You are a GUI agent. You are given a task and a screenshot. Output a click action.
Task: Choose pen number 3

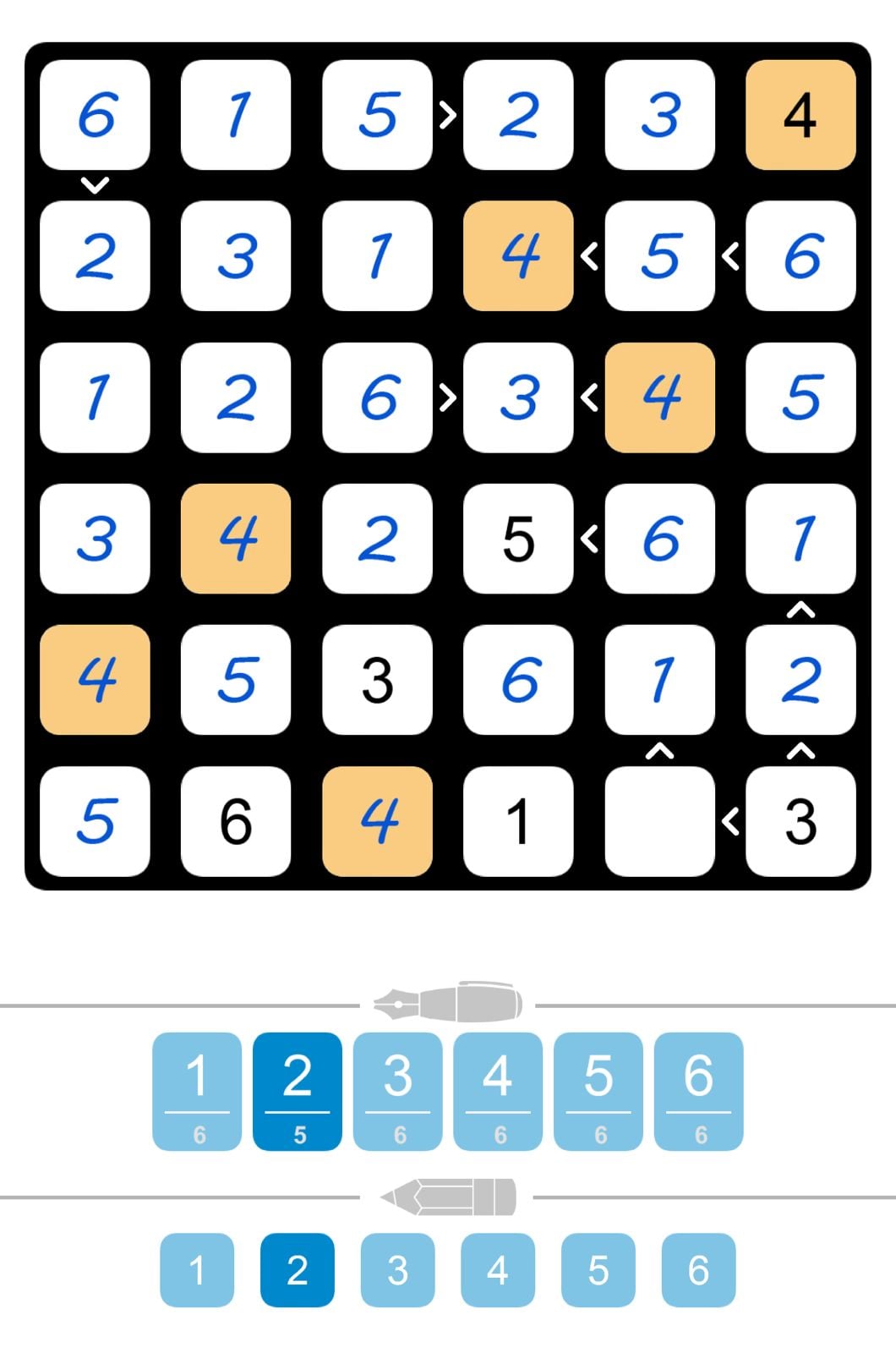click(397, 1091)
